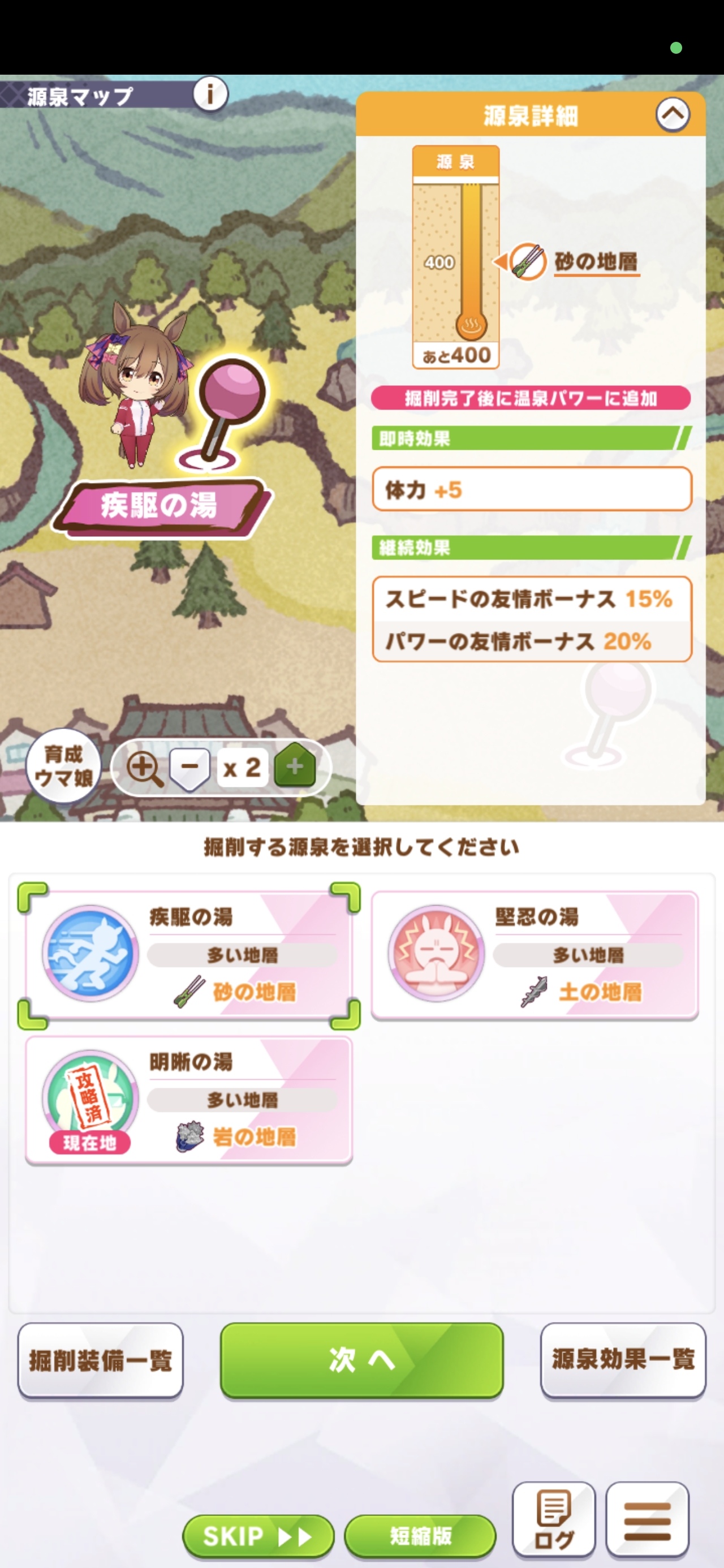The height and width of the screenshot is (1568, 724).
Task: Tap the 砂の地層 underlined link
Action: 596,262
